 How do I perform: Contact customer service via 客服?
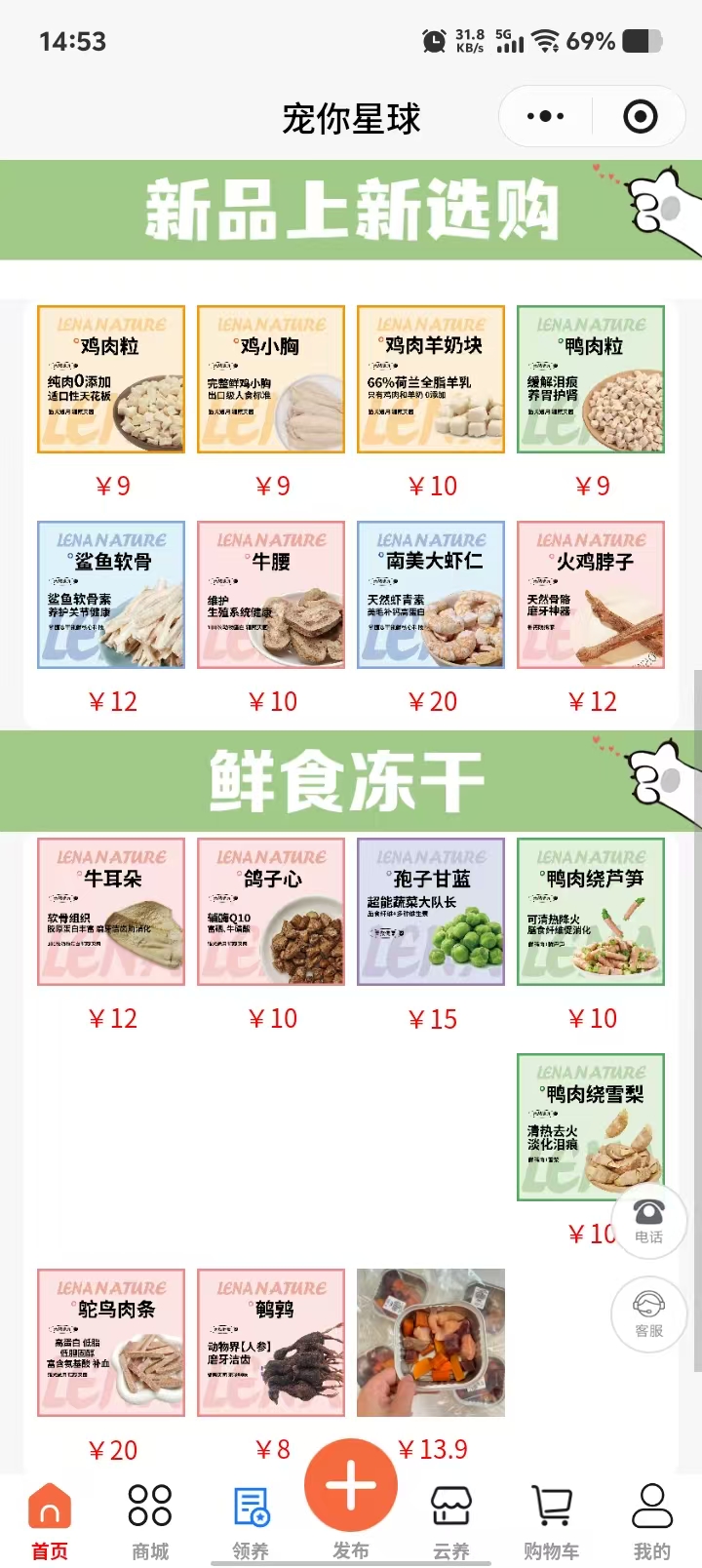[648, 1313]
